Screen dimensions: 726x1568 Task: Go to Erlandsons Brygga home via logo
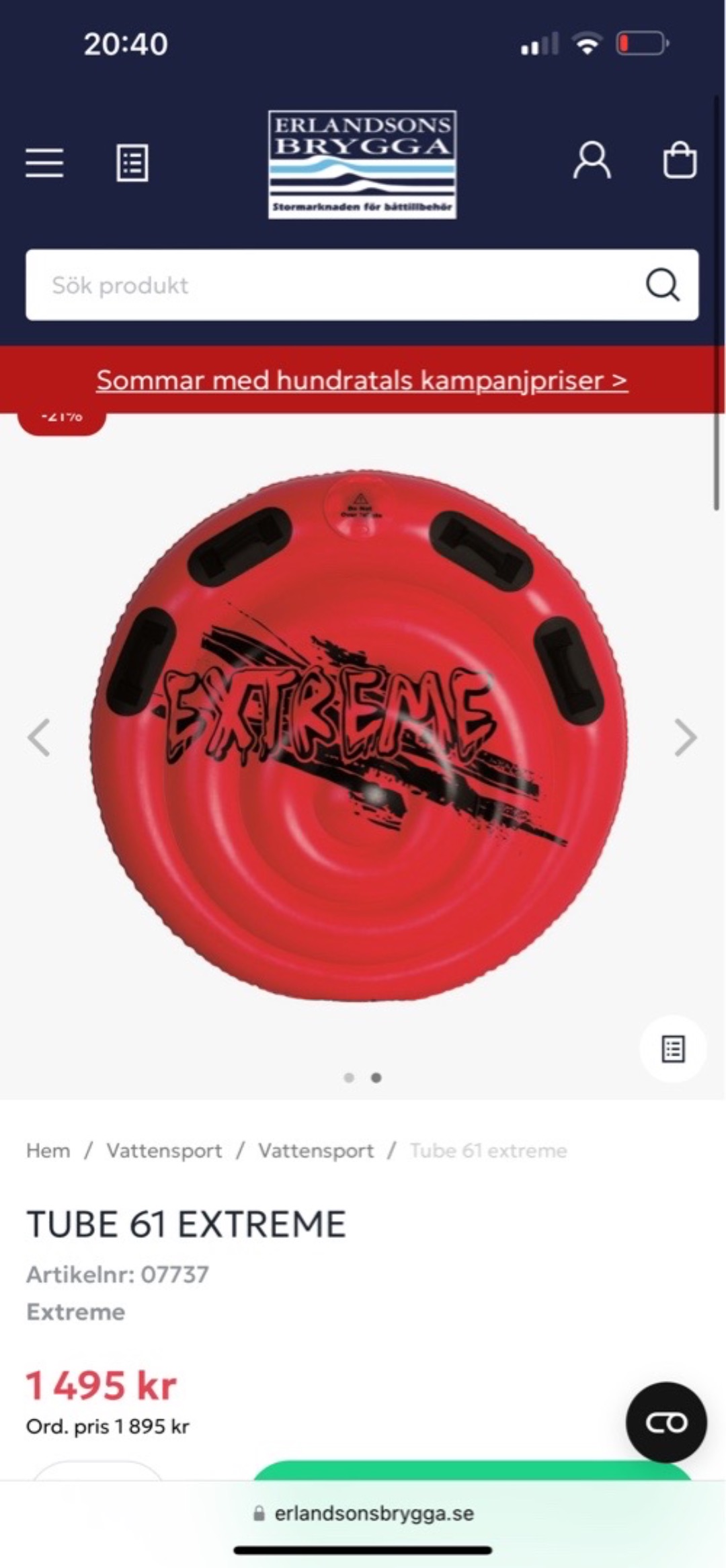click(362, 164)
